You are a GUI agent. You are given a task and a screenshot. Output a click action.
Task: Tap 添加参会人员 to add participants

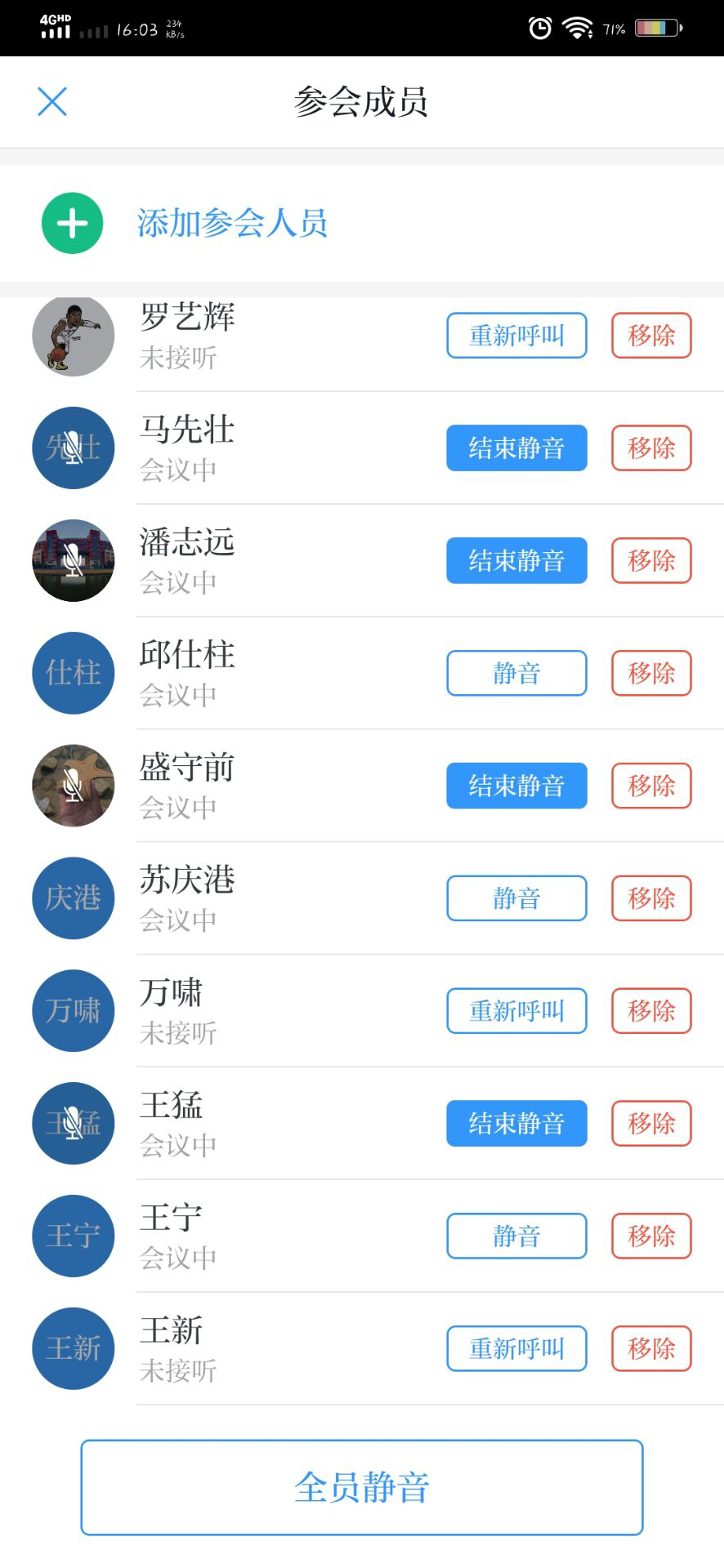coord(232,223)
